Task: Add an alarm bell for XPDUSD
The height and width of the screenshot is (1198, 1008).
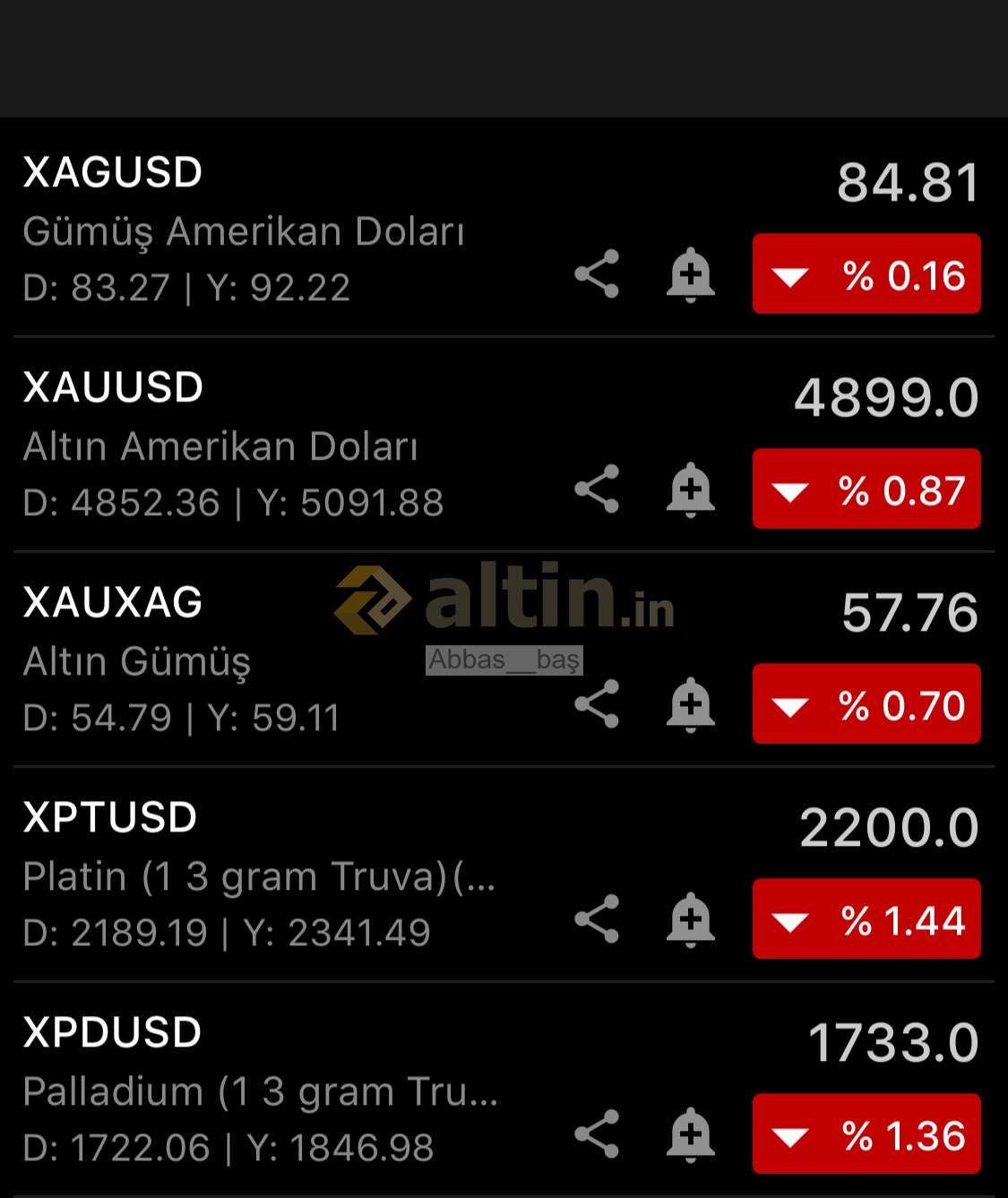Action: (691, 1134)
